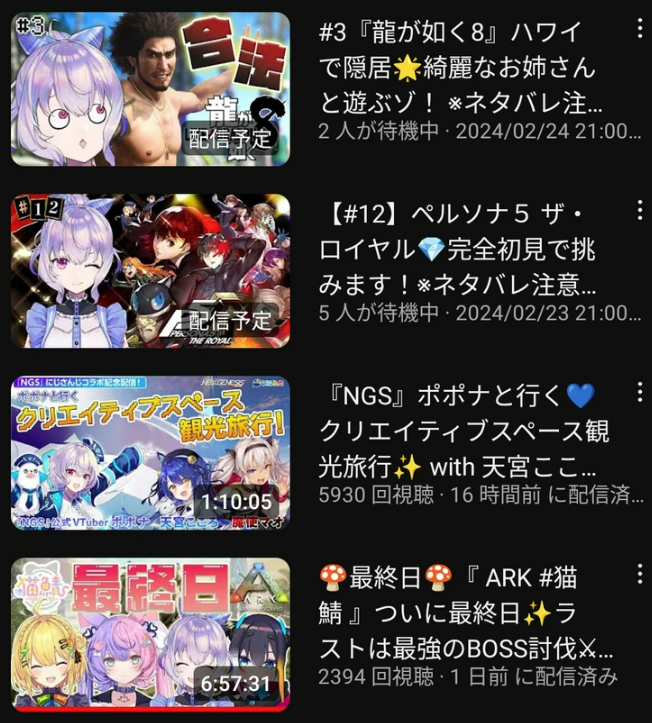Open title 最終日『ARK #猫鯖』 stream
This screenshot has width=652, height=723.
[466, 613]
